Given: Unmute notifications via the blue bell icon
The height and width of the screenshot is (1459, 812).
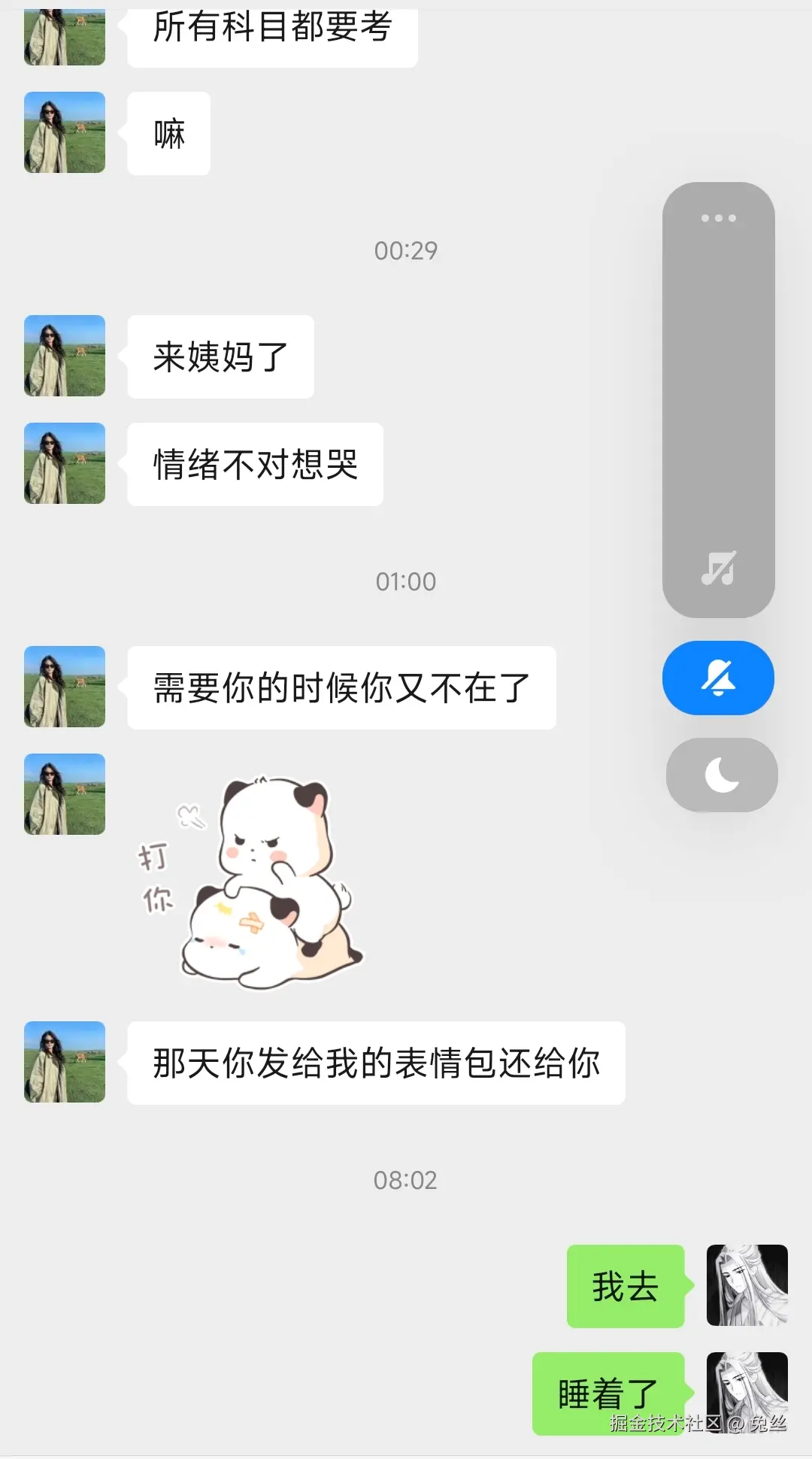Looking at the screenshot, I should point(717,678).
